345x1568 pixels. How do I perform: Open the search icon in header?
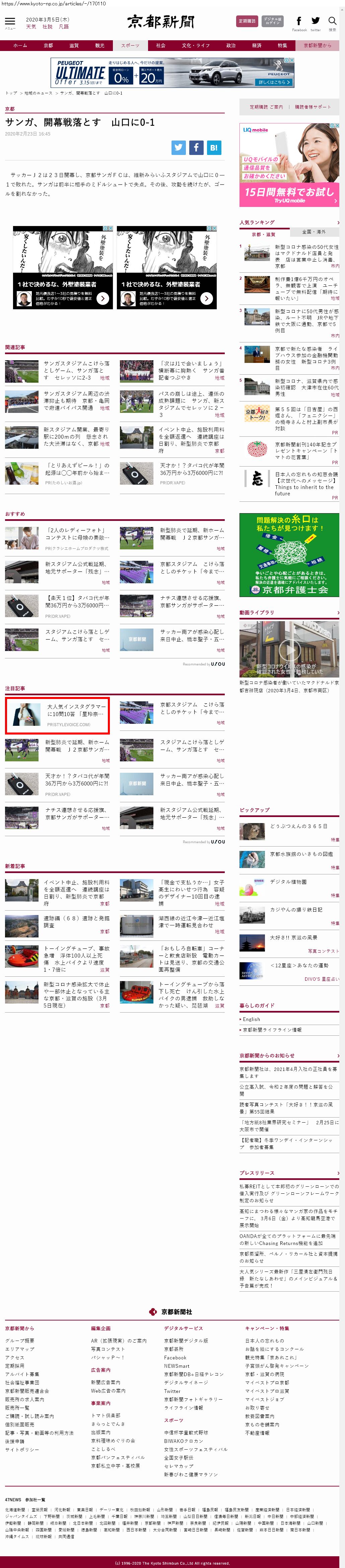tap(332, 22)
